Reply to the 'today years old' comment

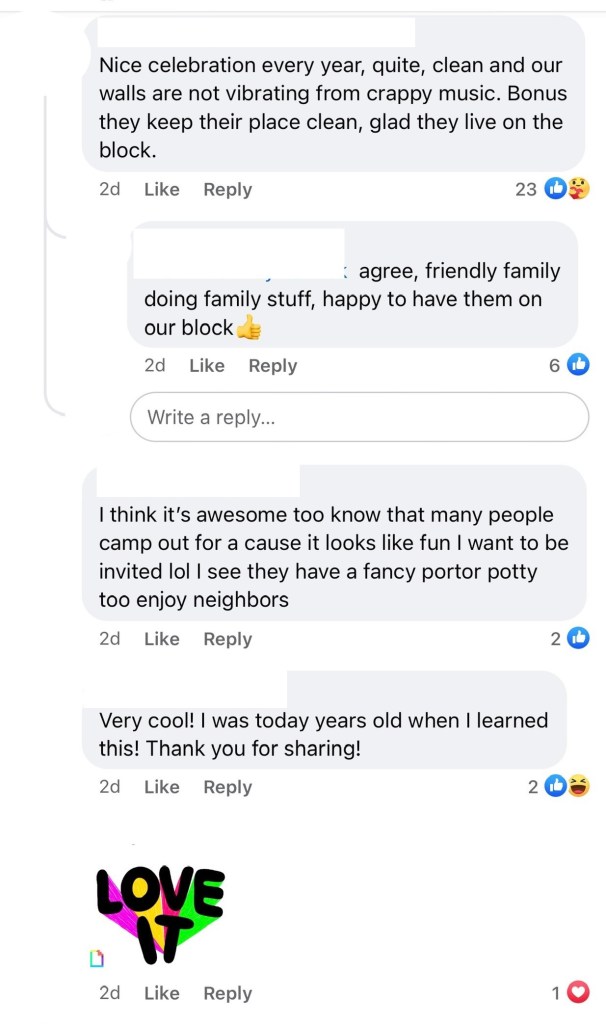[x=227, y=787]
